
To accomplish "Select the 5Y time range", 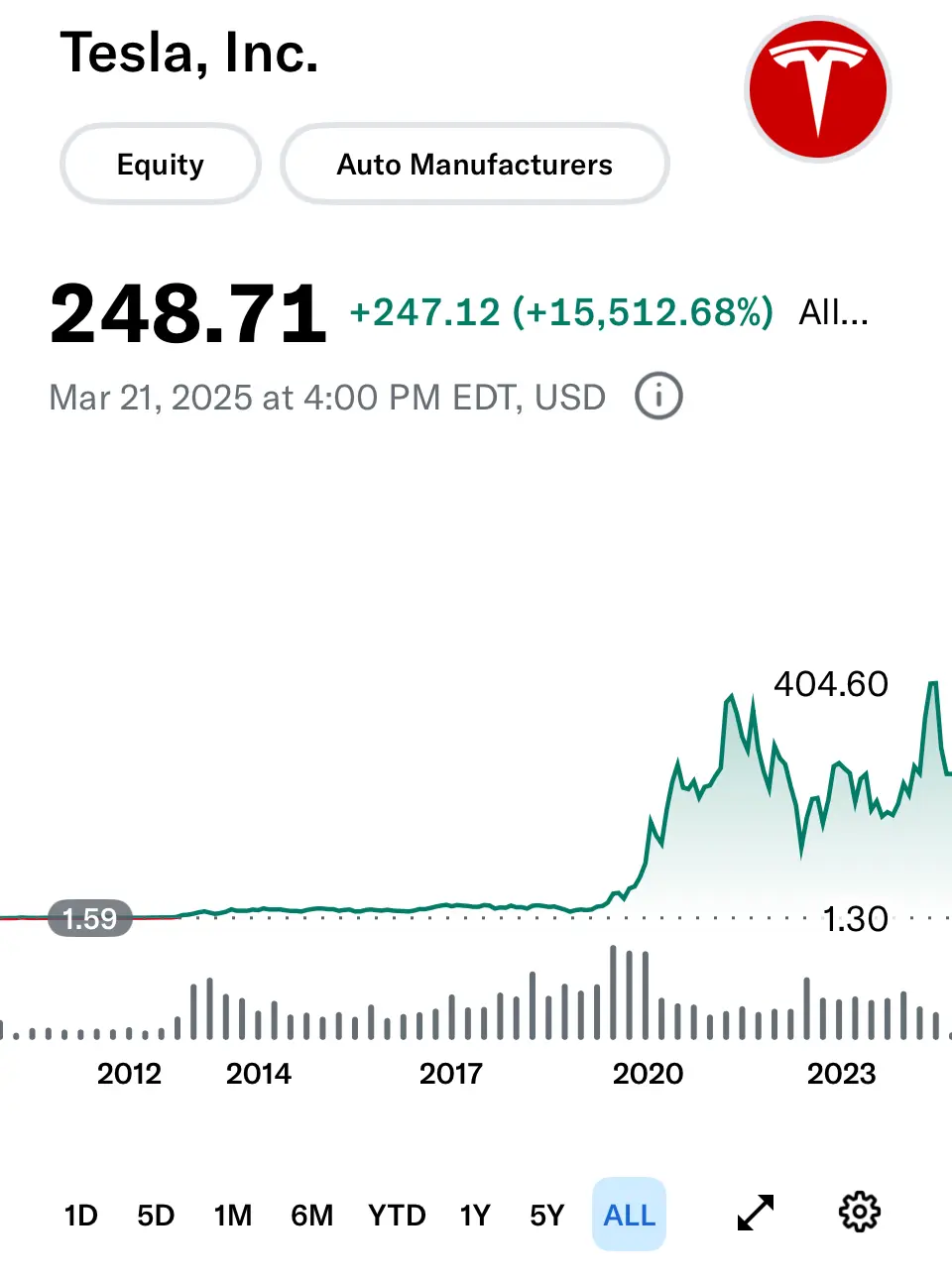I will [x=546, y=1215].
